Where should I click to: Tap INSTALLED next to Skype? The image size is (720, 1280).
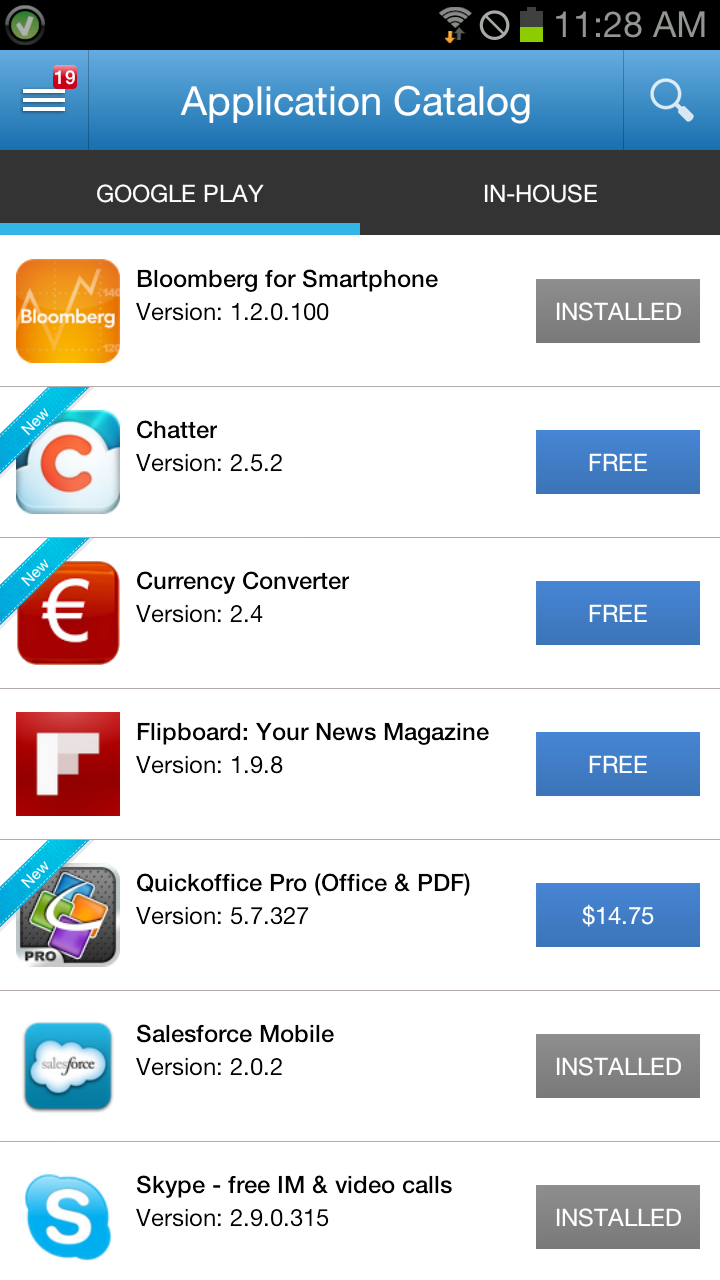(617, 1217)
